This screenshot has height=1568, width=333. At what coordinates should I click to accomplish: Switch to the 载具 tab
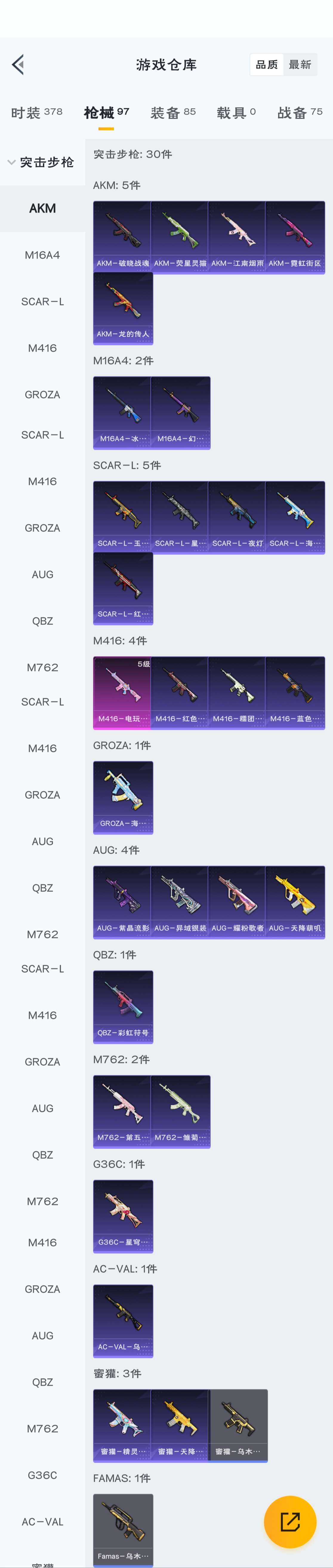coord(236,113)
